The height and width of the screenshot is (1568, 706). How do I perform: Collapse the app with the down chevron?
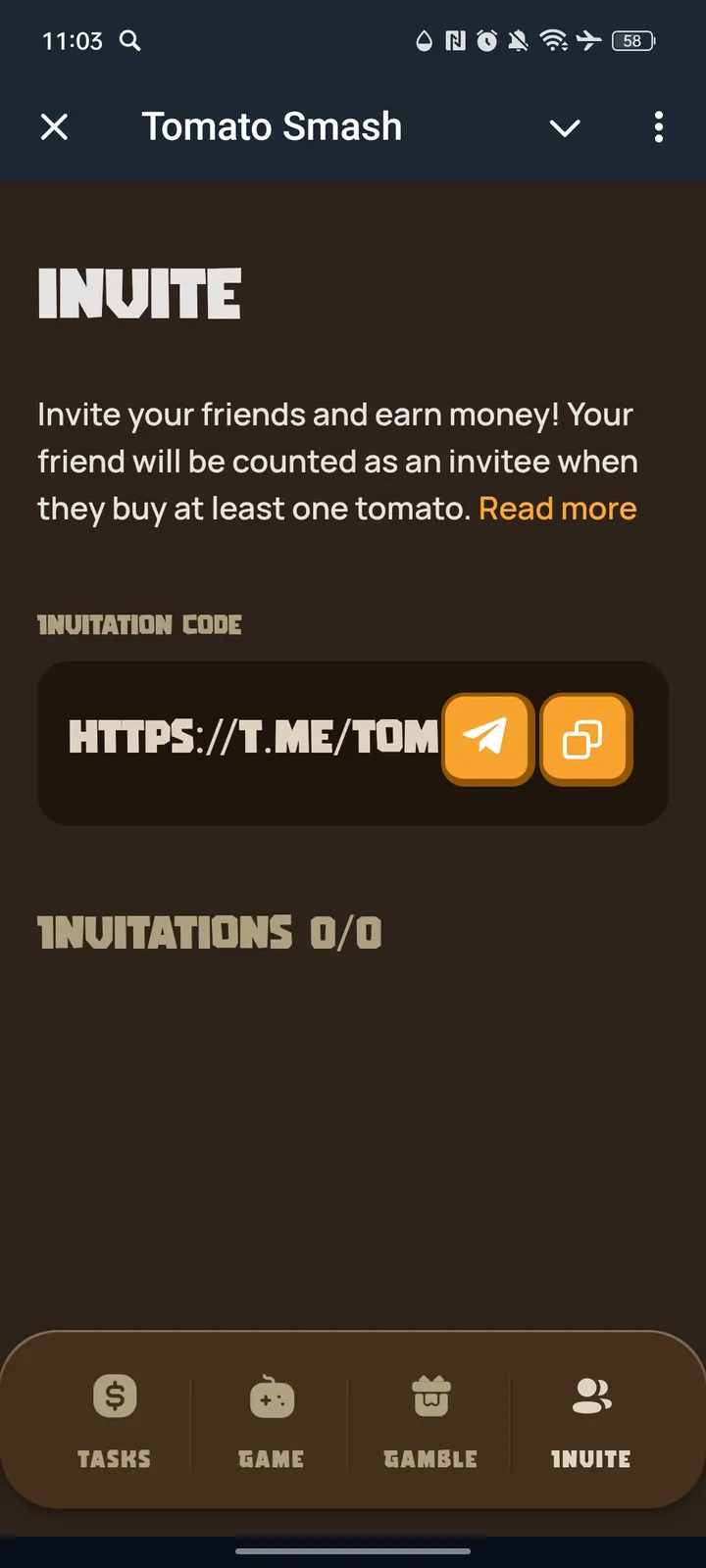pos(565,127)
